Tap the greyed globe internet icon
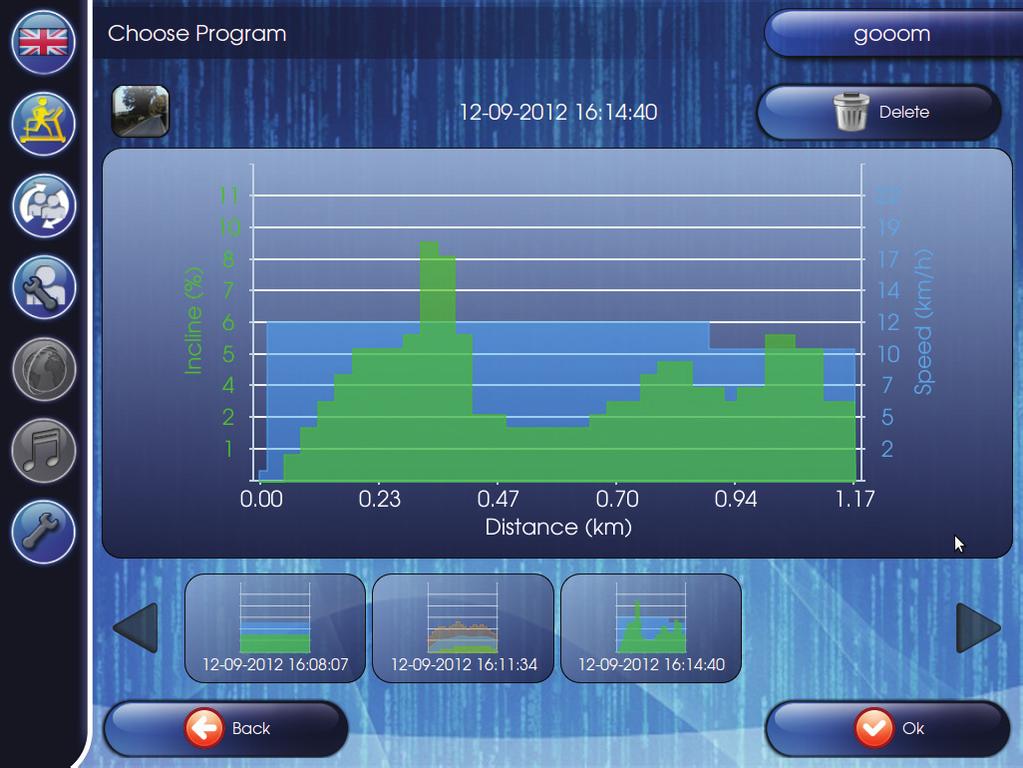Screen dimensions: 1023x768 [x=44, y=369]
